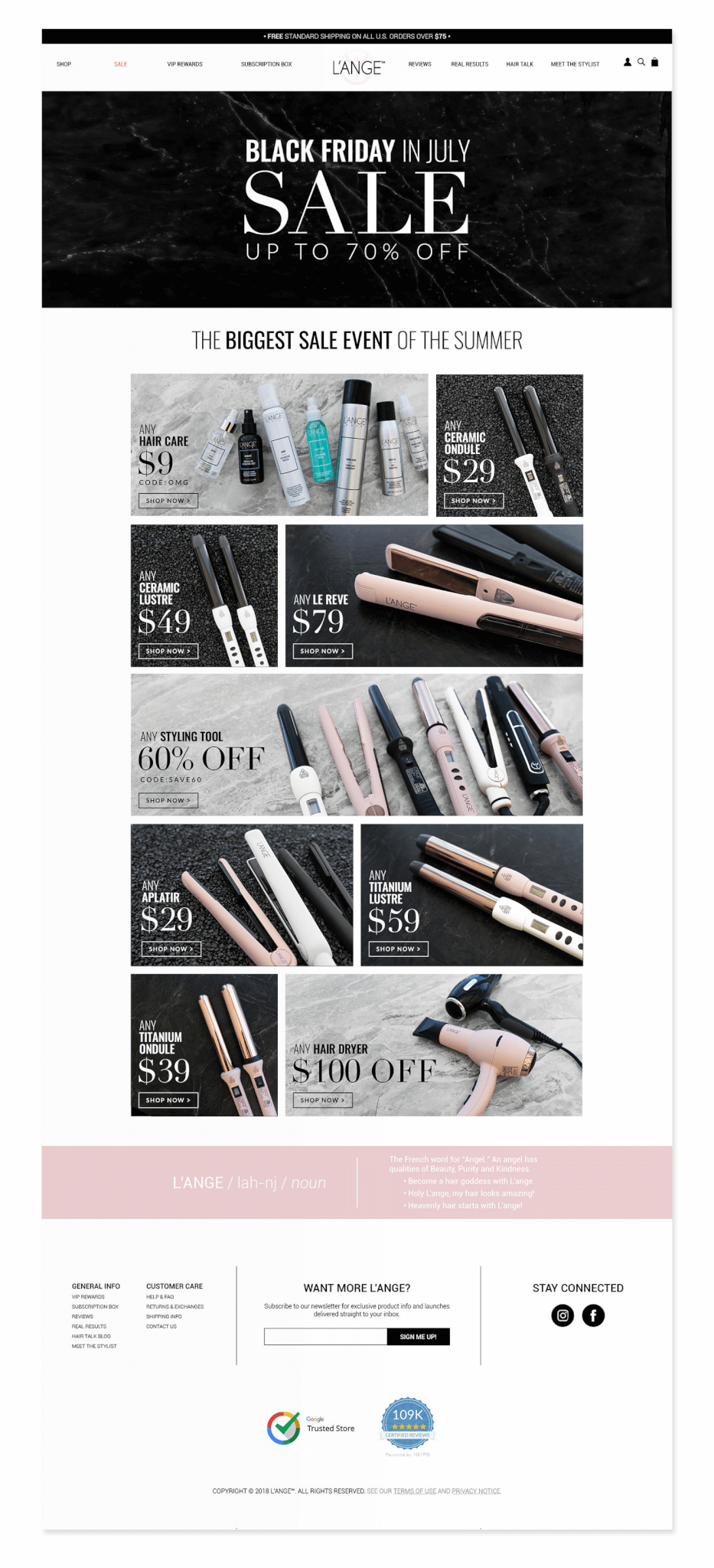Visit L'ange Facebook page
The height and width of the screenshot is (1568, 714).
click(x=593, y=1315)
